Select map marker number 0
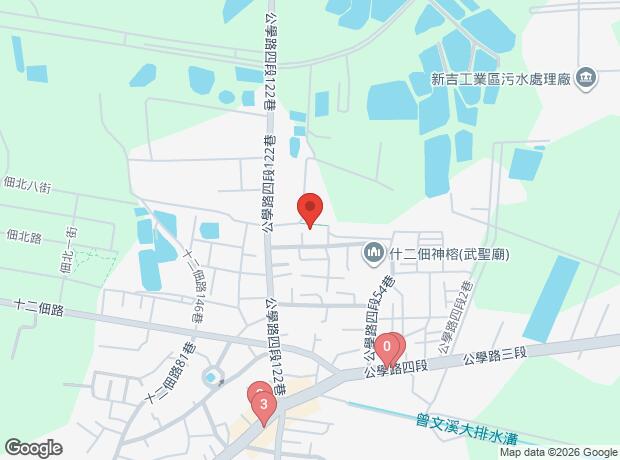620x460 pixels. coord(387,348)
